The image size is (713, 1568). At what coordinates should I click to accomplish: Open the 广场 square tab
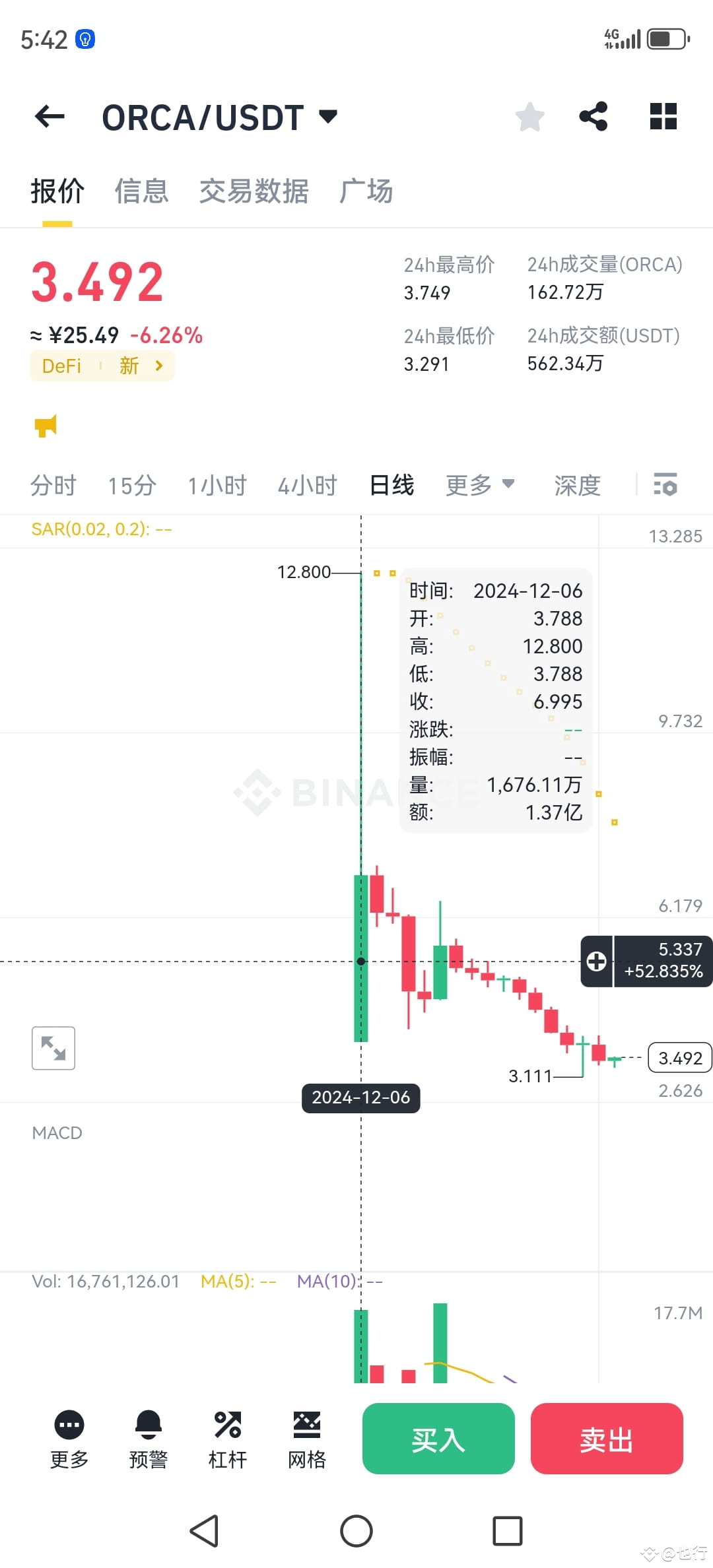click(366, 191)
